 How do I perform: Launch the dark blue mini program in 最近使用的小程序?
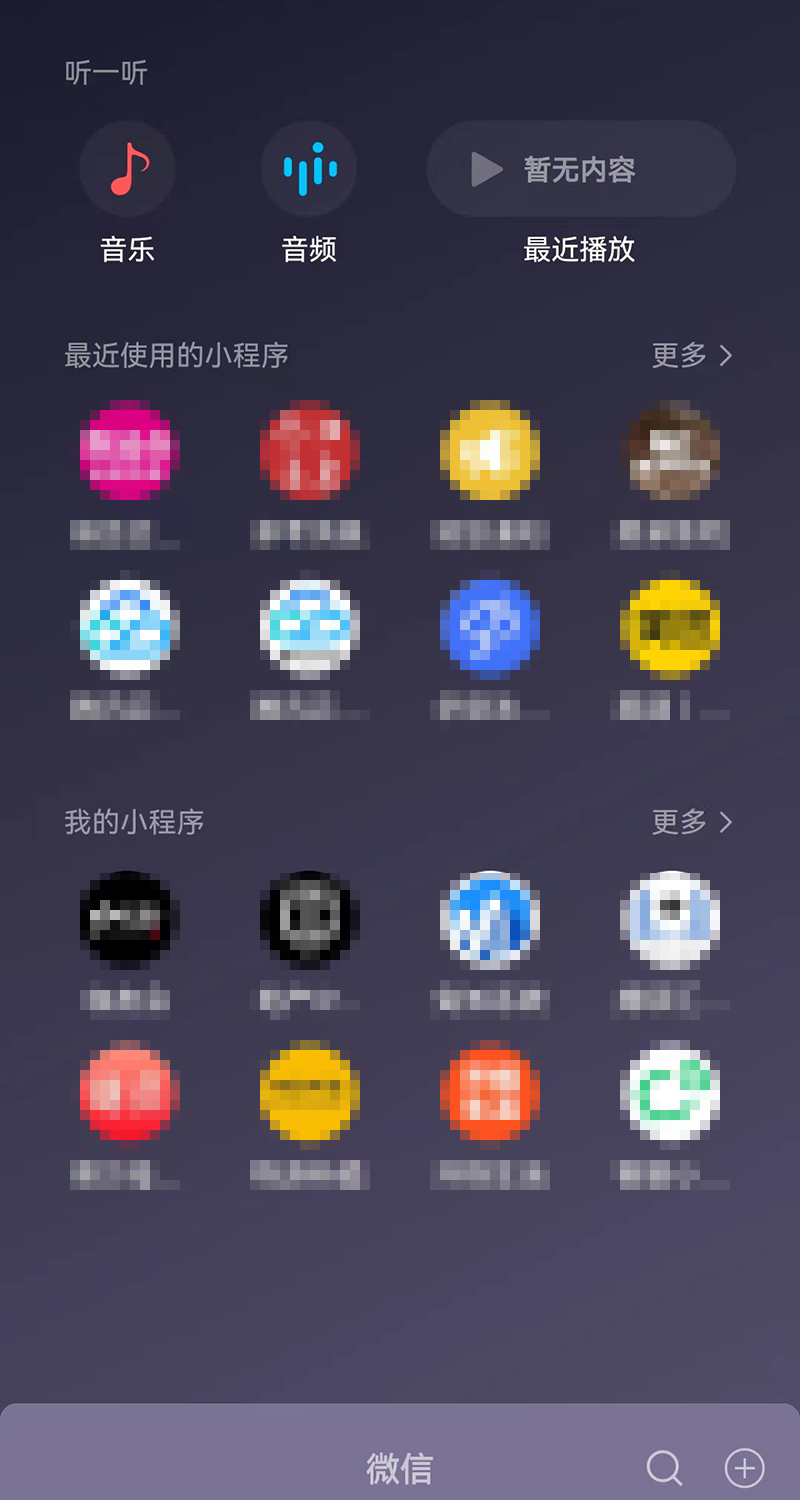(490, 628)
